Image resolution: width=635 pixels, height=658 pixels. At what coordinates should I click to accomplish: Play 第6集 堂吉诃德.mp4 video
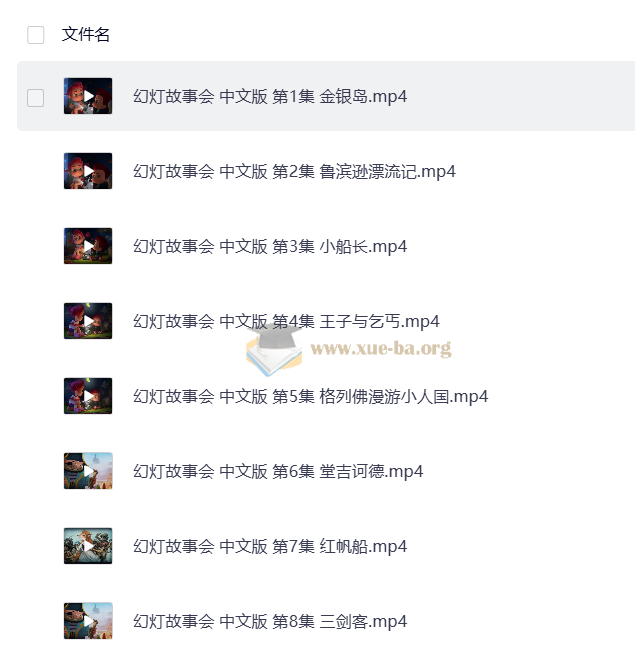(x=278, y=472)
